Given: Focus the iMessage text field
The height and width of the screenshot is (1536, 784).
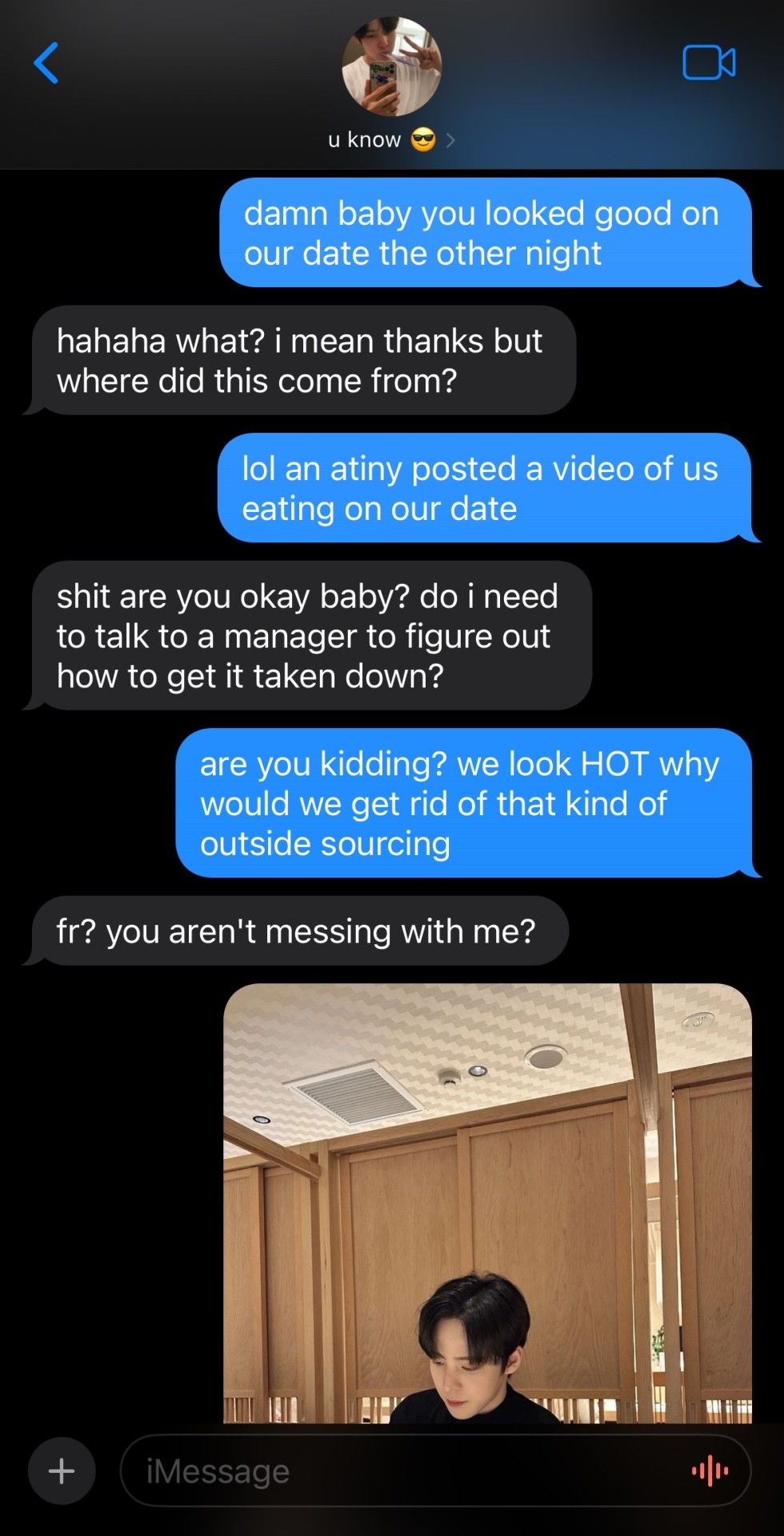Looking at the screenshot, I should tap(400, 1470).
